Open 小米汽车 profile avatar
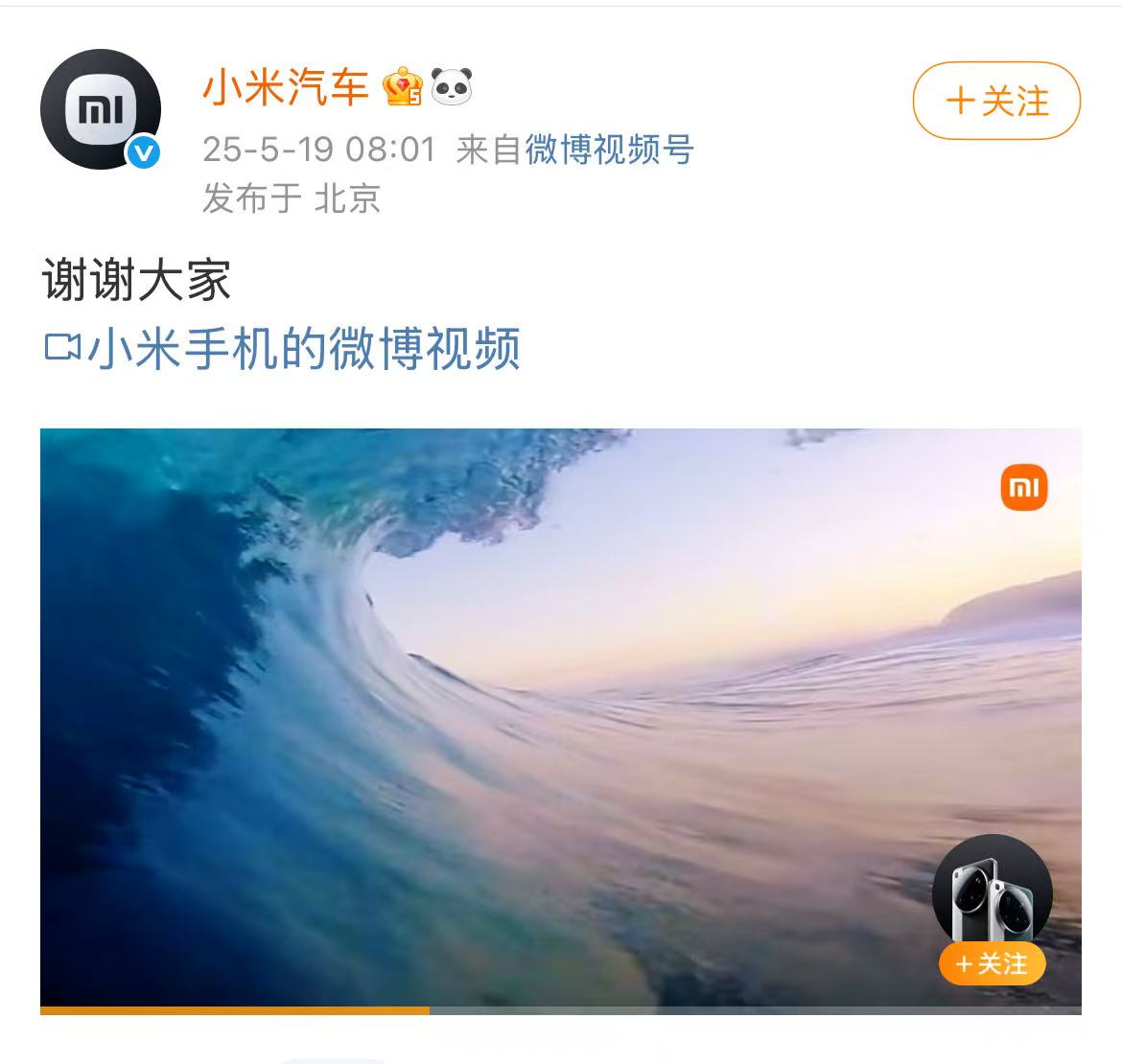The image size is (1122, 1064). 100,110
